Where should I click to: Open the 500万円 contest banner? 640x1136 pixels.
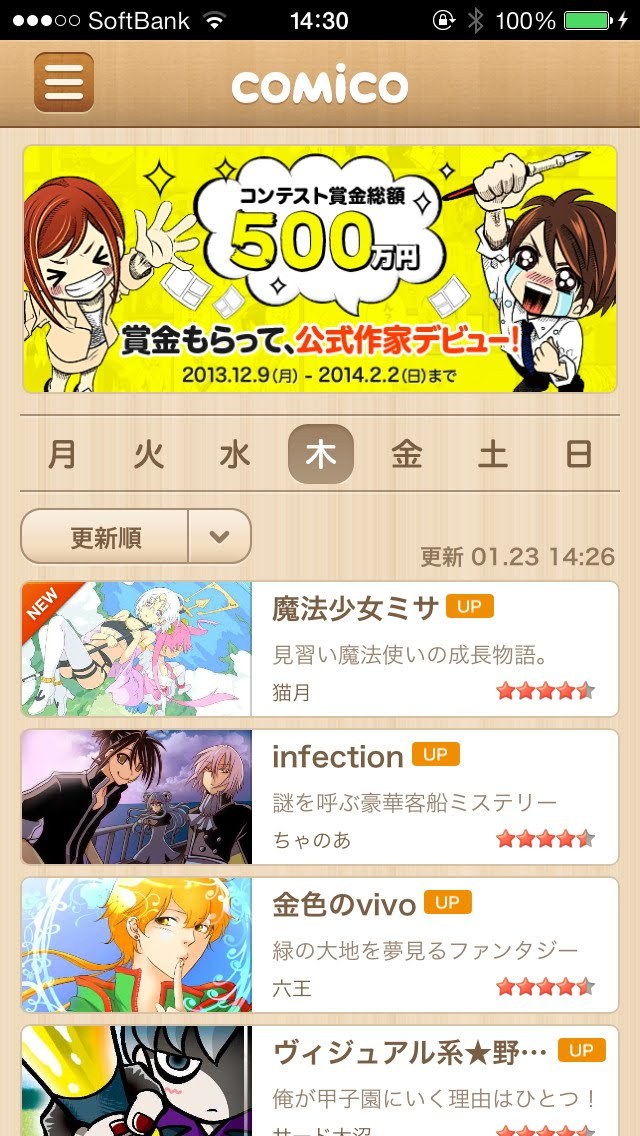[320, 268]
